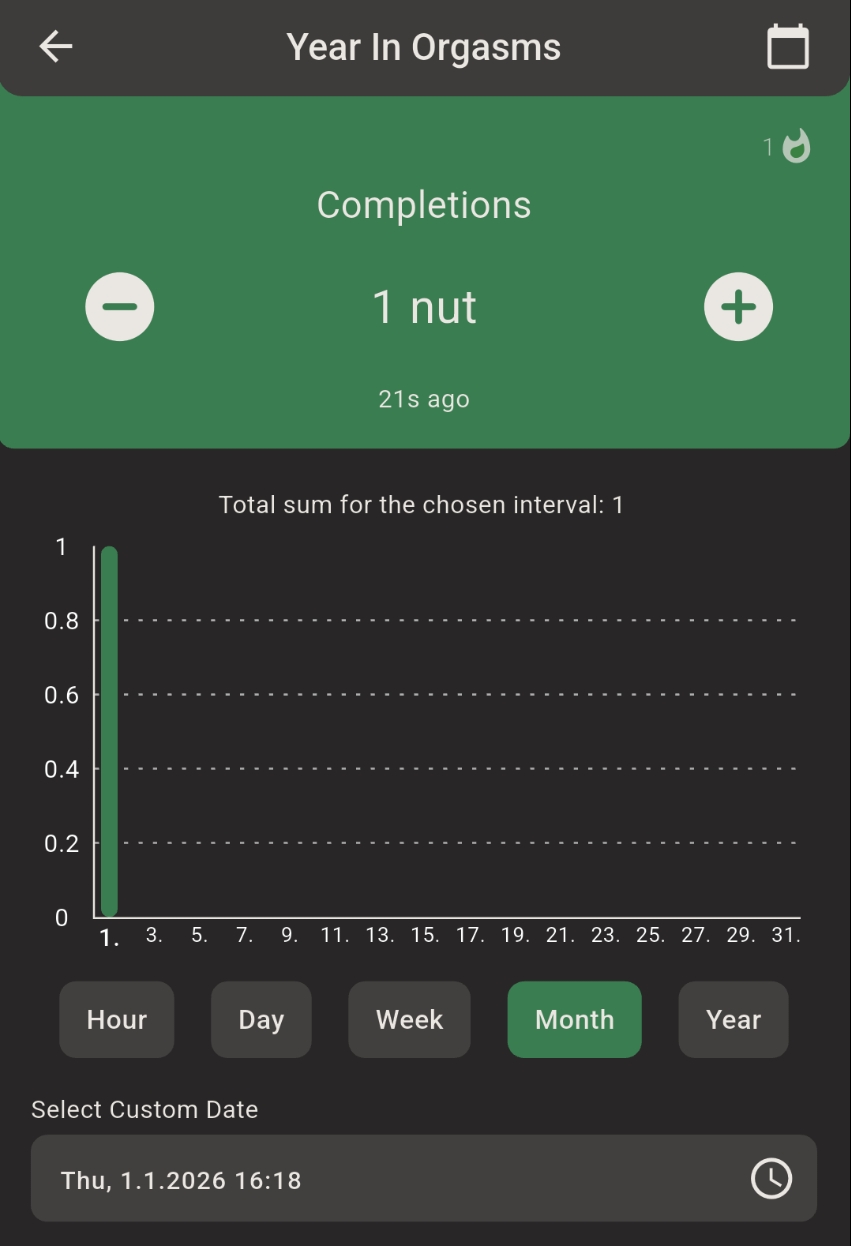This screenshot has height=1246, width=851.
Task: Select the Week interval
Action: coord(409,1019)
